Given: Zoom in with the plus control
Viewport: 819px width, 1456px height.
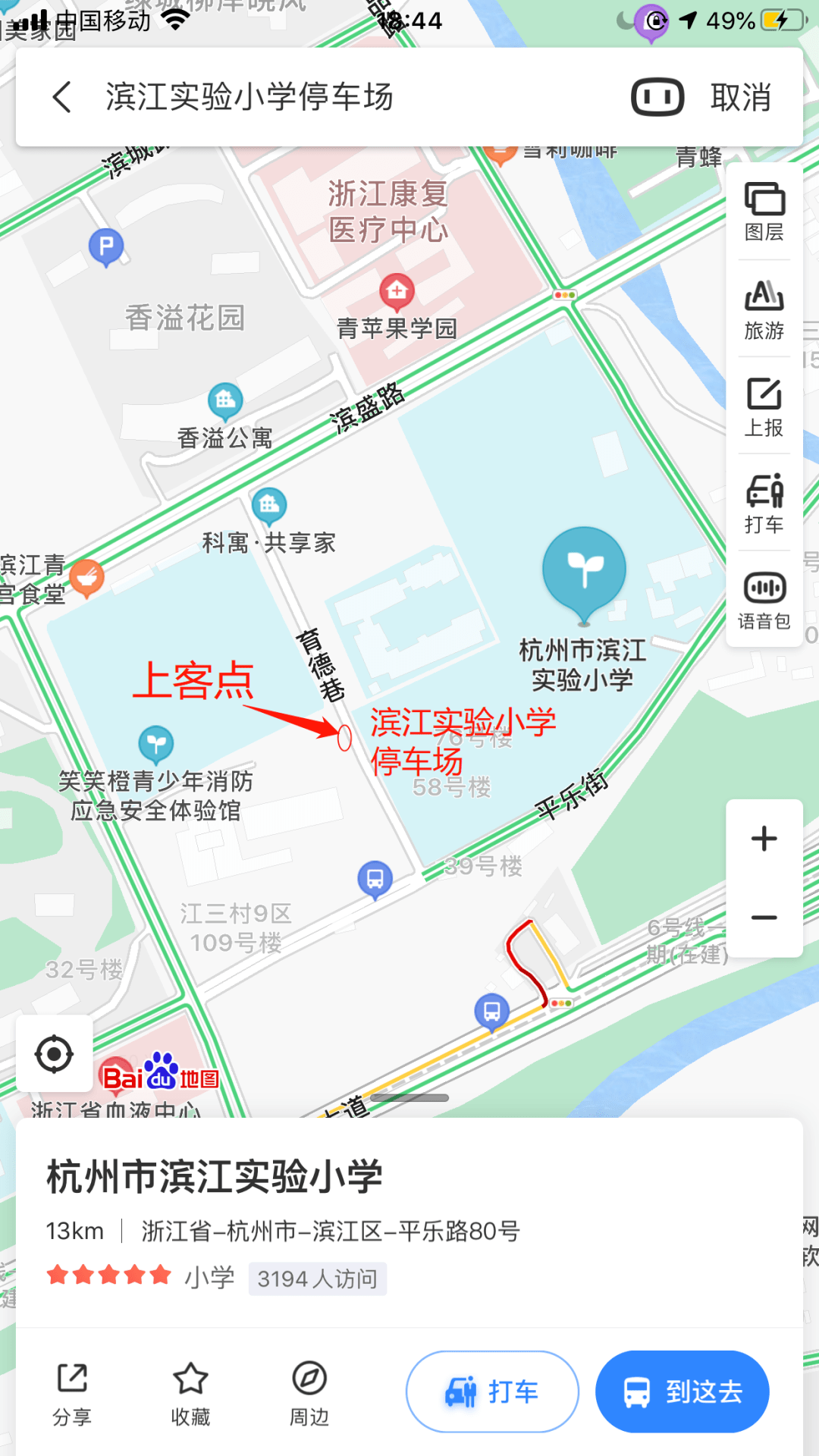Looking at the screenshot, I should coord(762,838).
